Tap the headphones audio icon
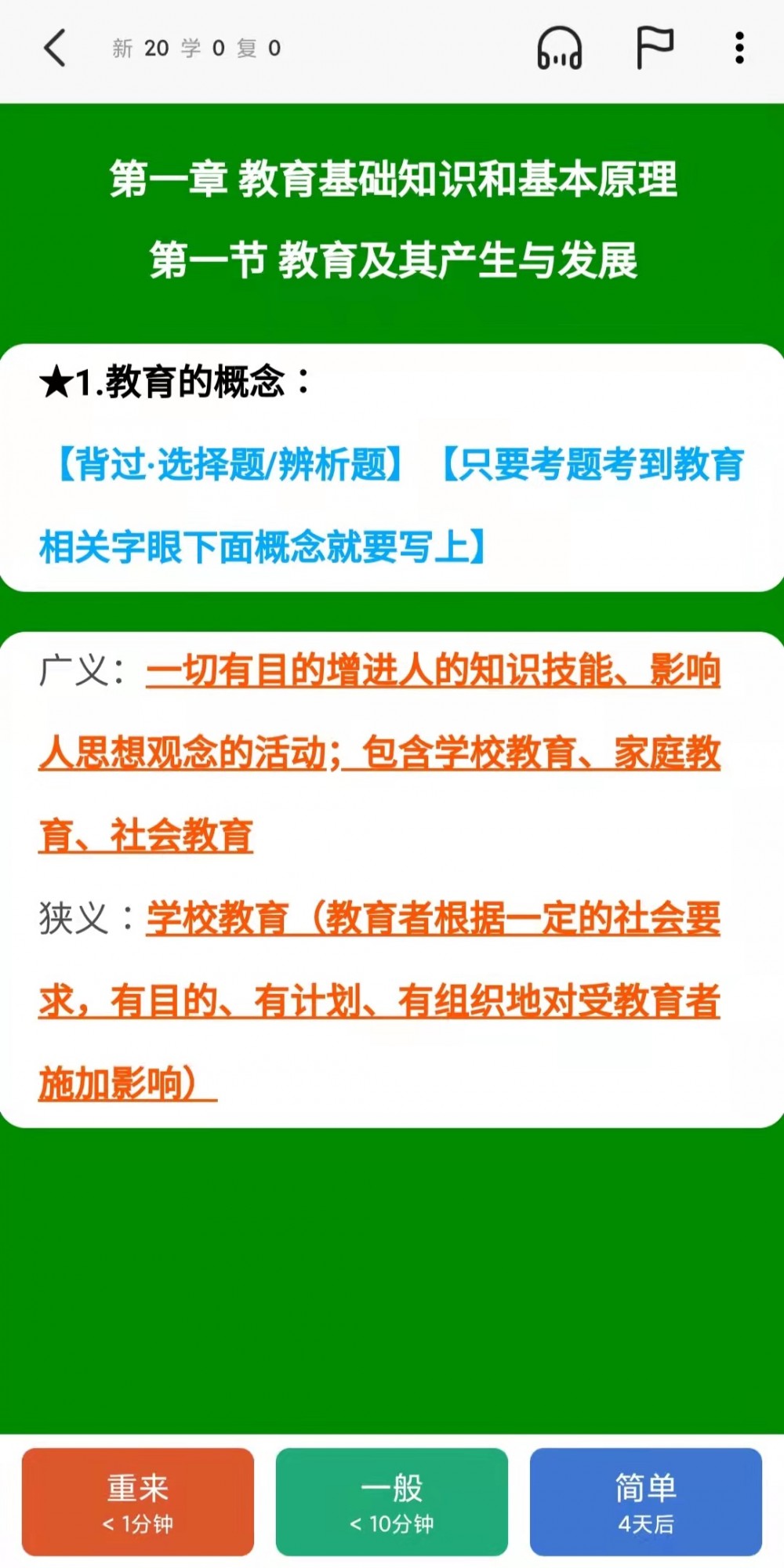 click(x=559, y=49)
